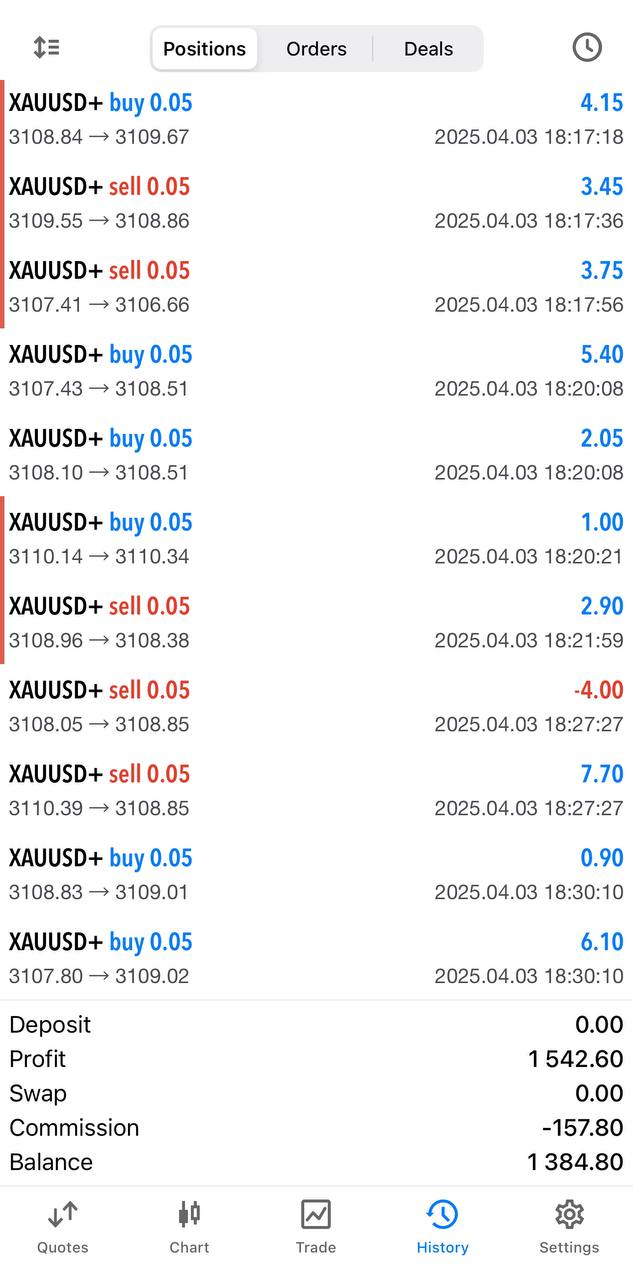633x1280 pixels.
Task: Go to the Quotes tab
Action: click(62, 1227)
